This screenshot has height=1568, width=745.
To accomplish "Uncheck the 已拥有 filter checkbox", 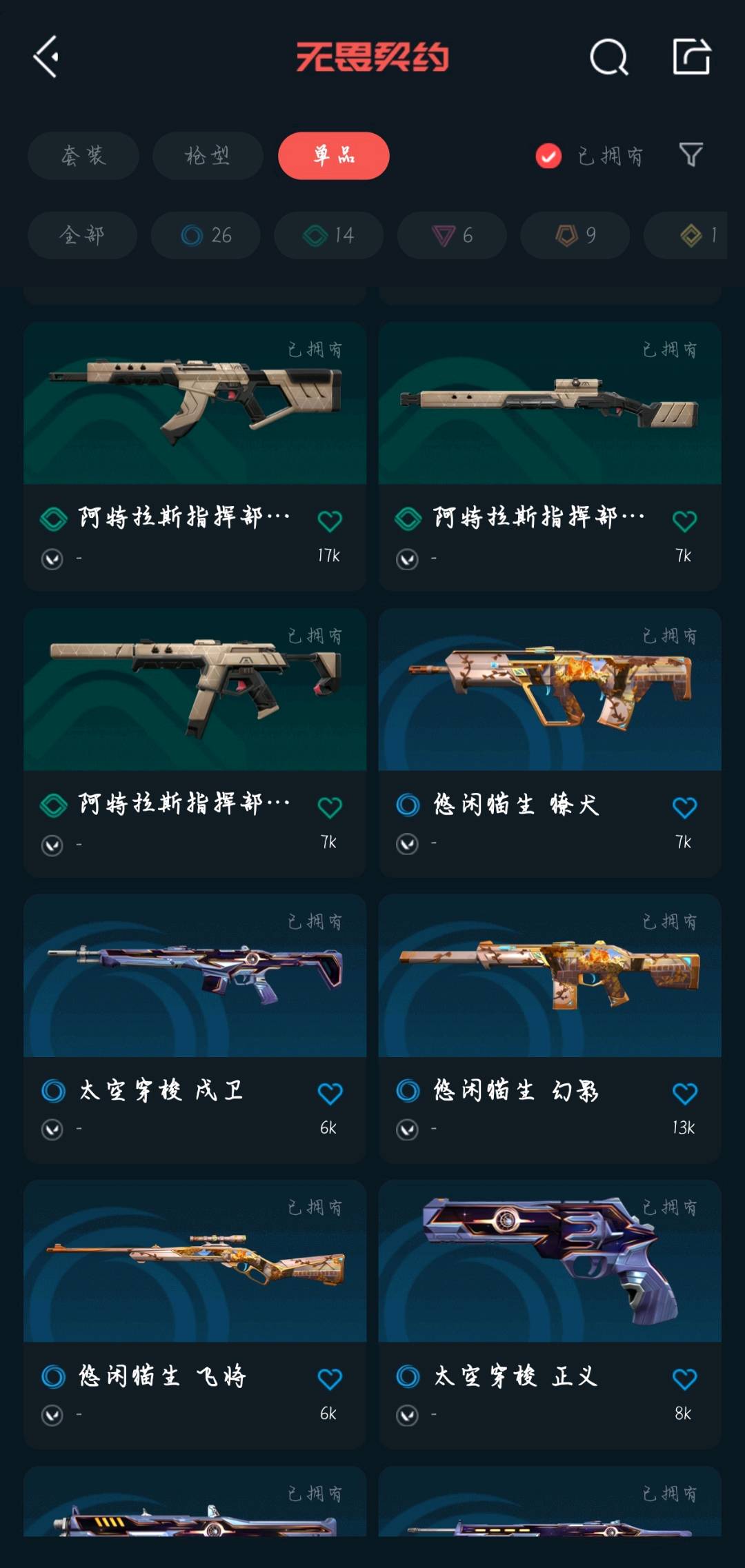I will click(x=548, y=157).
